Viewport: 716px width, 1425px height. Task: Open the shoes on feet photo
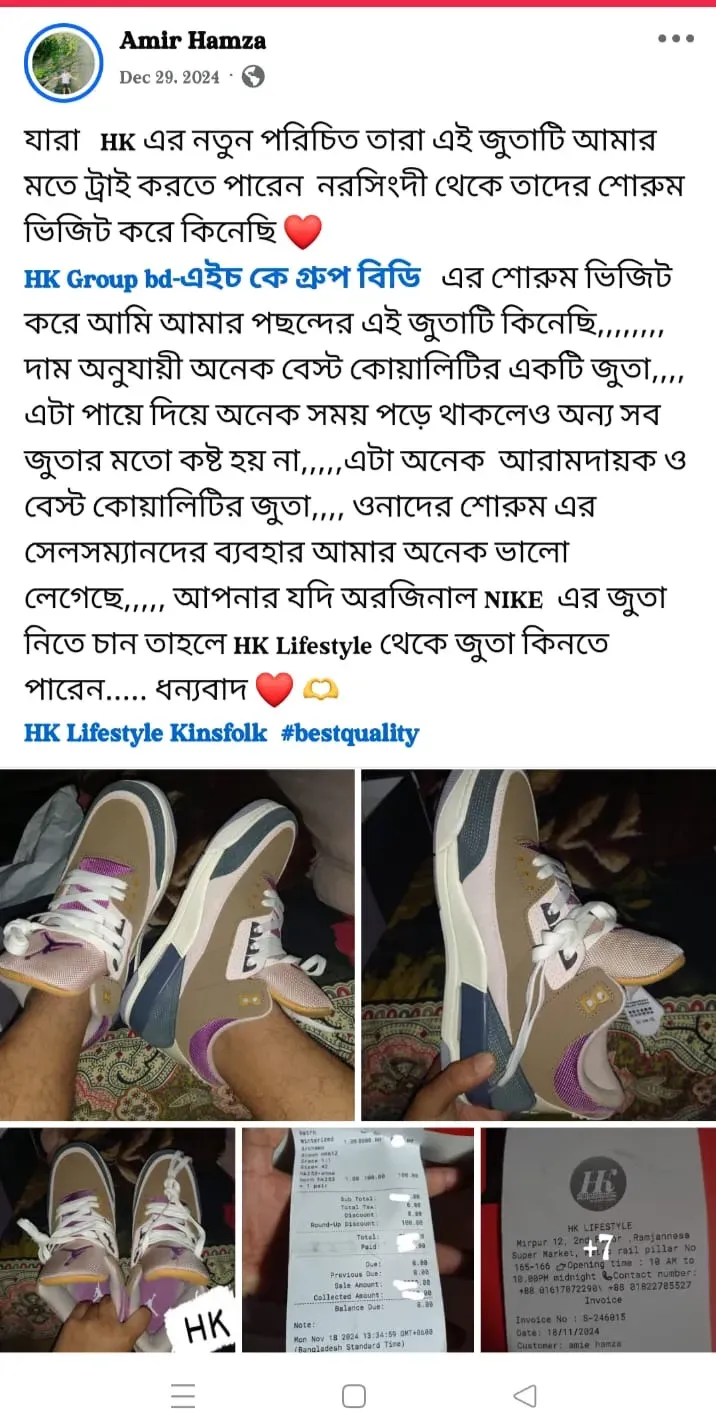point(177,944)
